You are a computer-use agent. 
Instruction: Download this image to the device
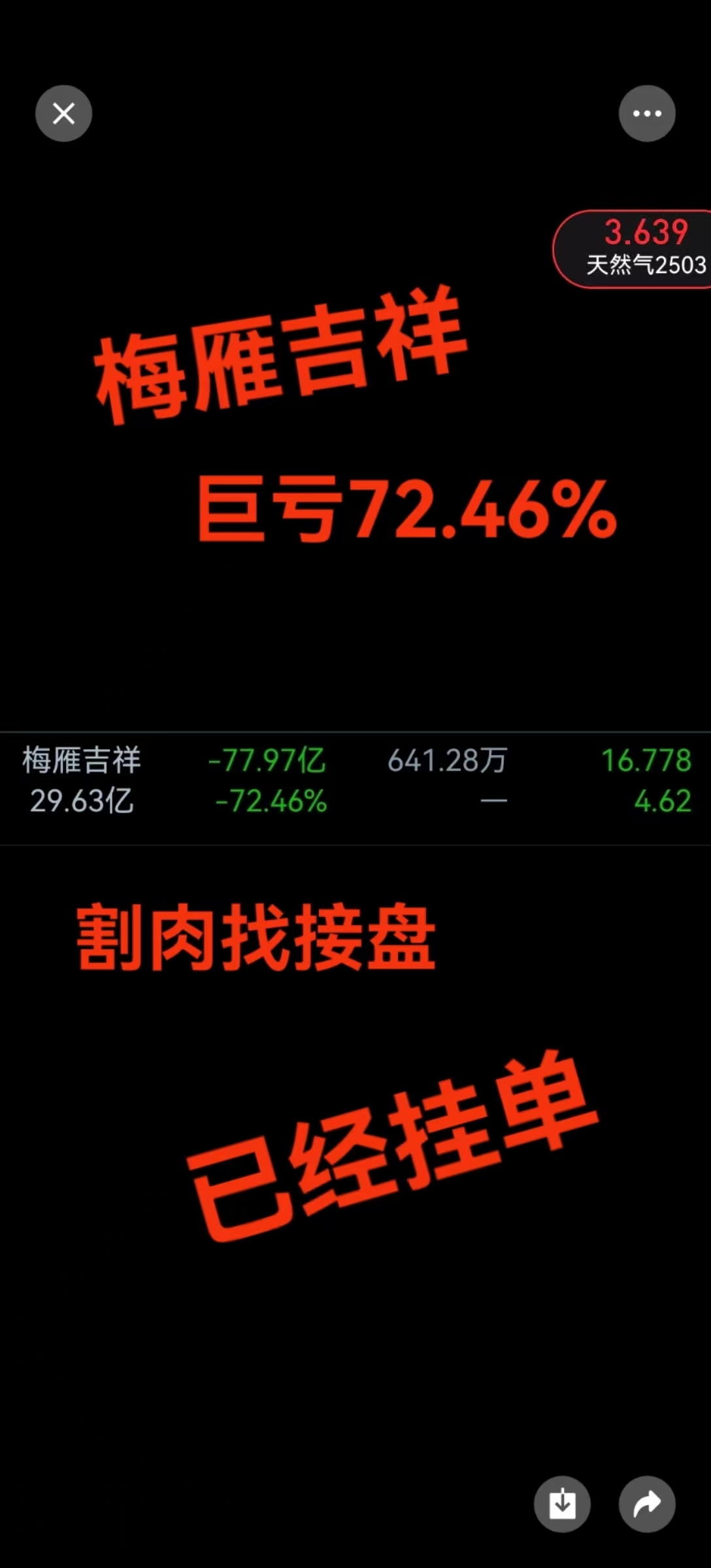562,1504
